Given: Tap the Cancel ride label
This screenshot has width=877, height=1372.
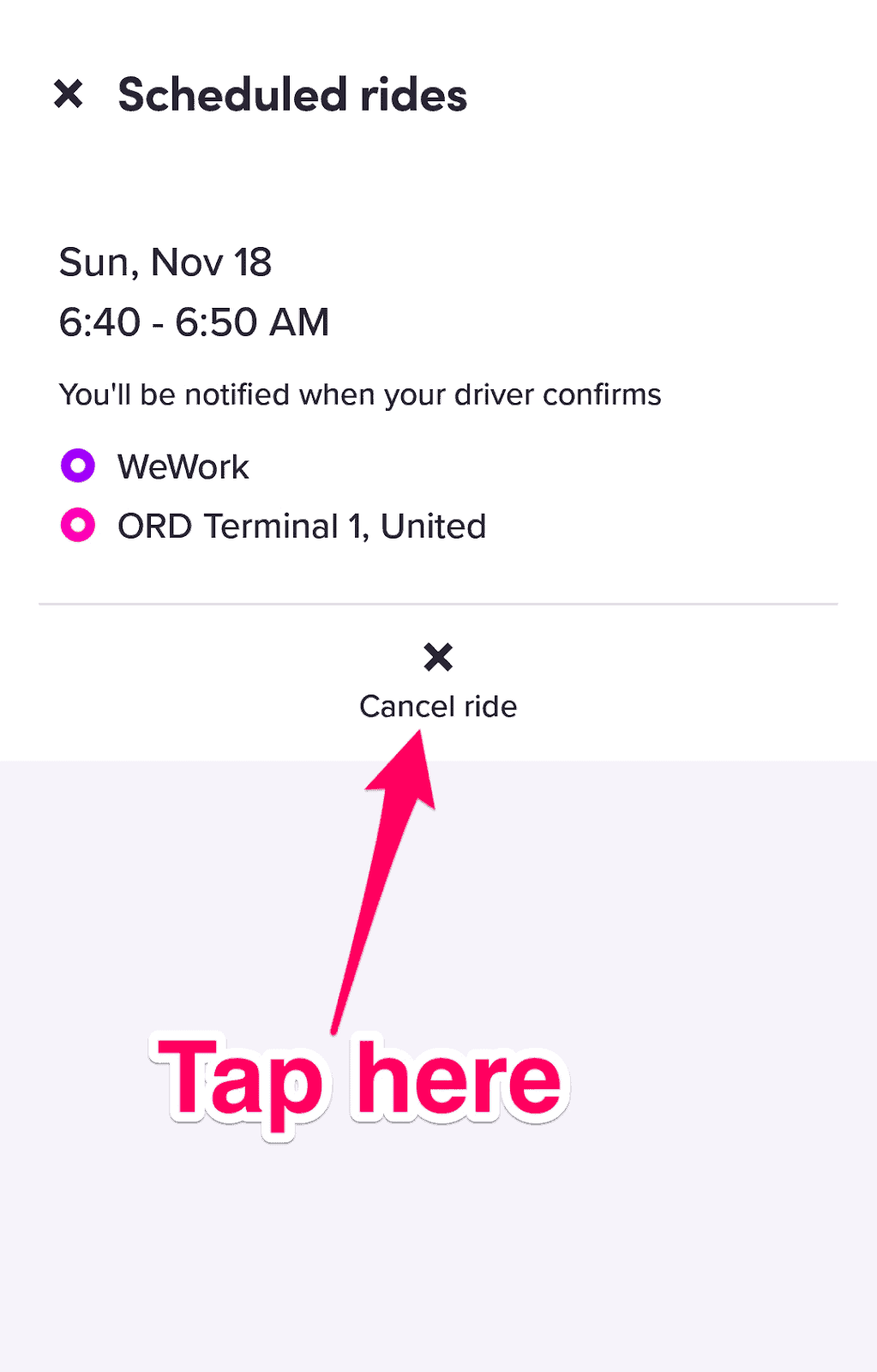Looking at the screenshot, I should 438,706.
